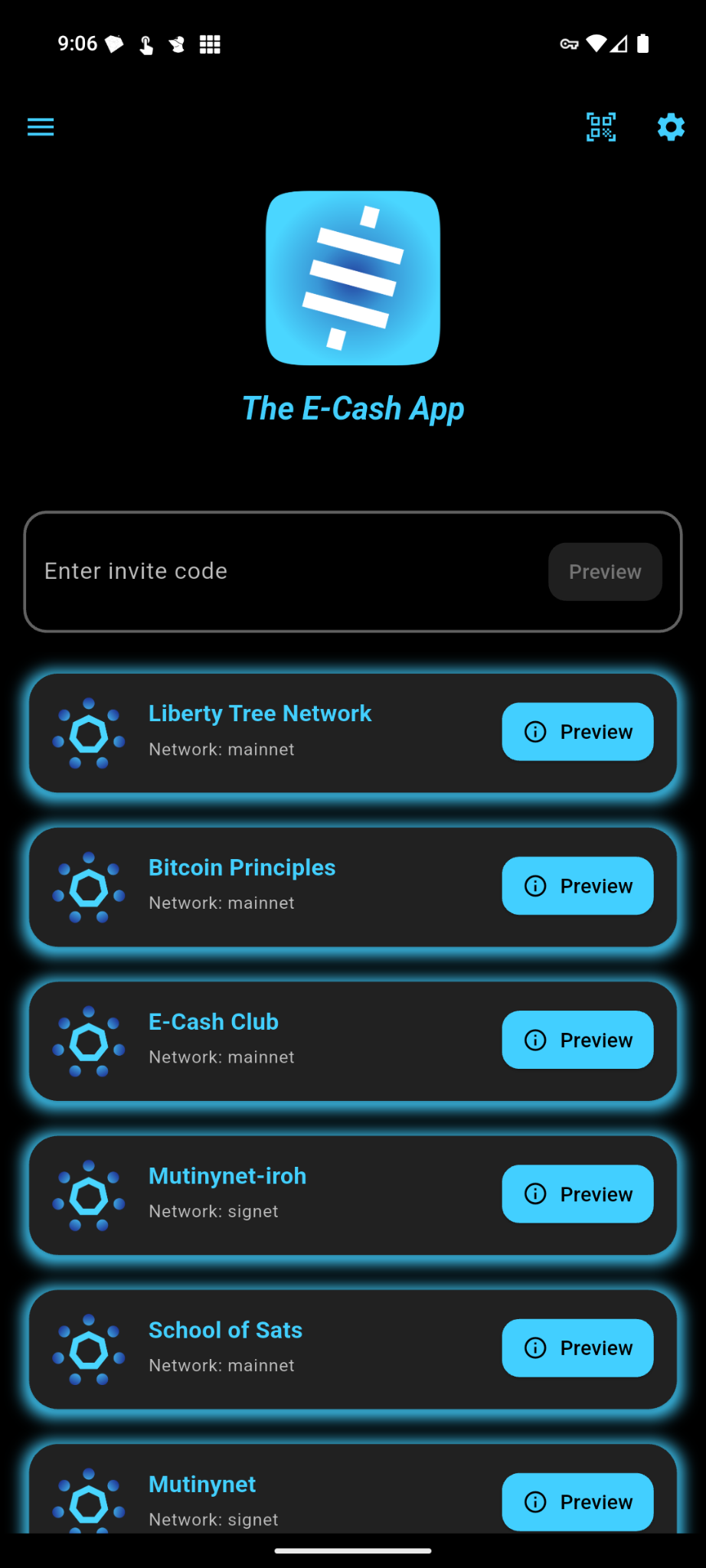This screenshot has height=1568, width=706.
Task: Tap the grayed-out Preview button beside invite code
Action: 604,571
